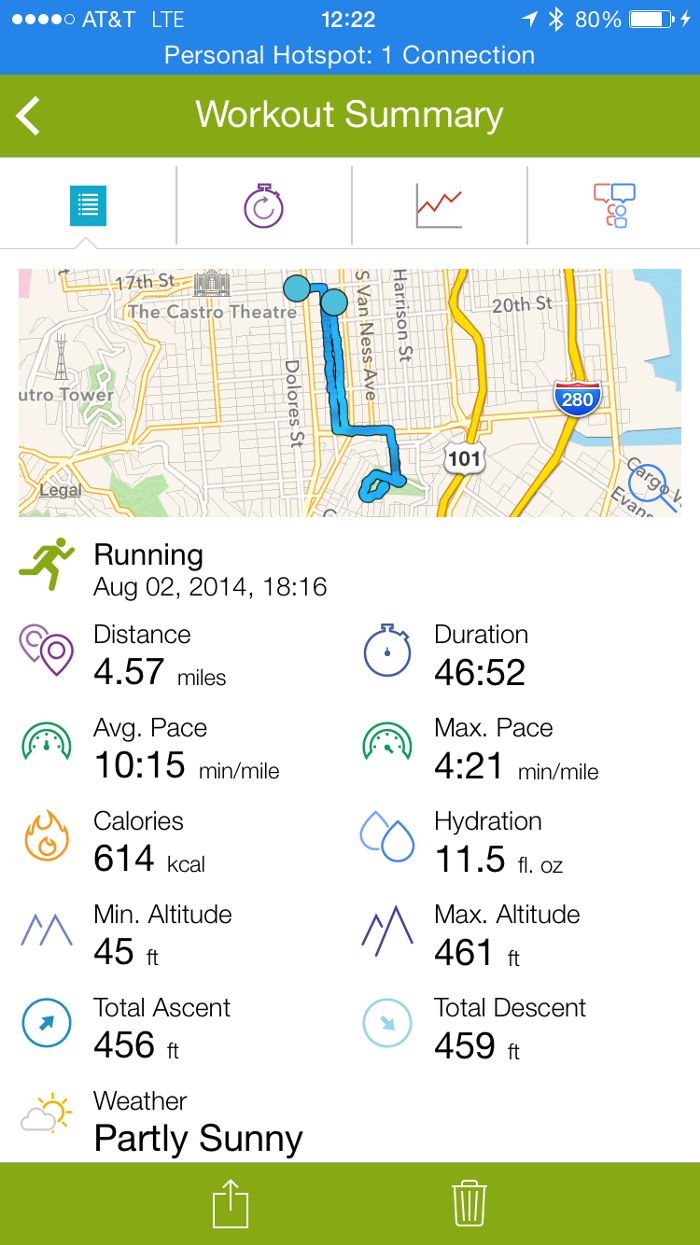Switch to the stopwatch laps tab
The image size is (700, 1245).
pyautogui.click(x=264, y=206)
